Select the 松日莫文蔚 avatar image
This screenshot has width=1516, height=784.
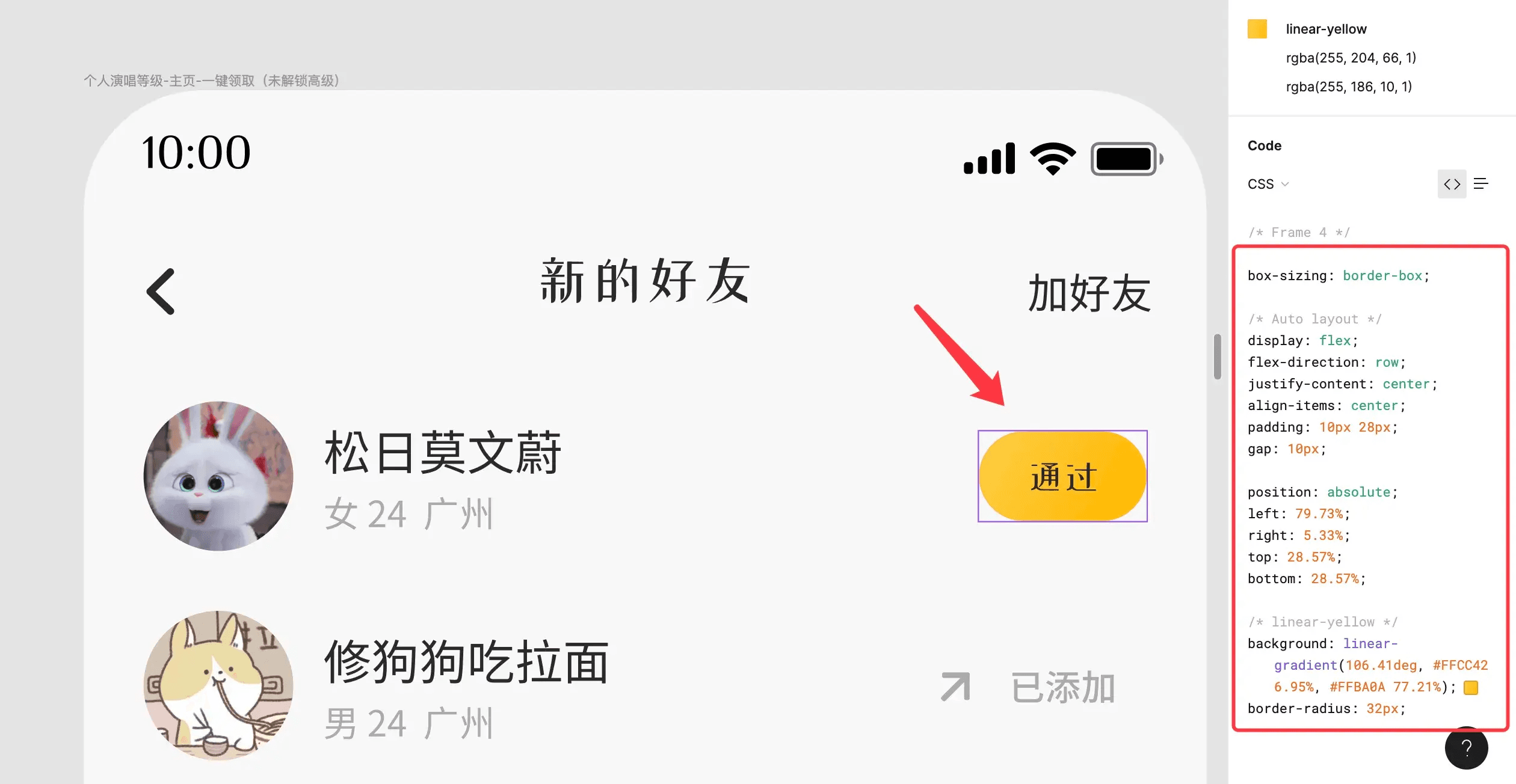point(218,476)
